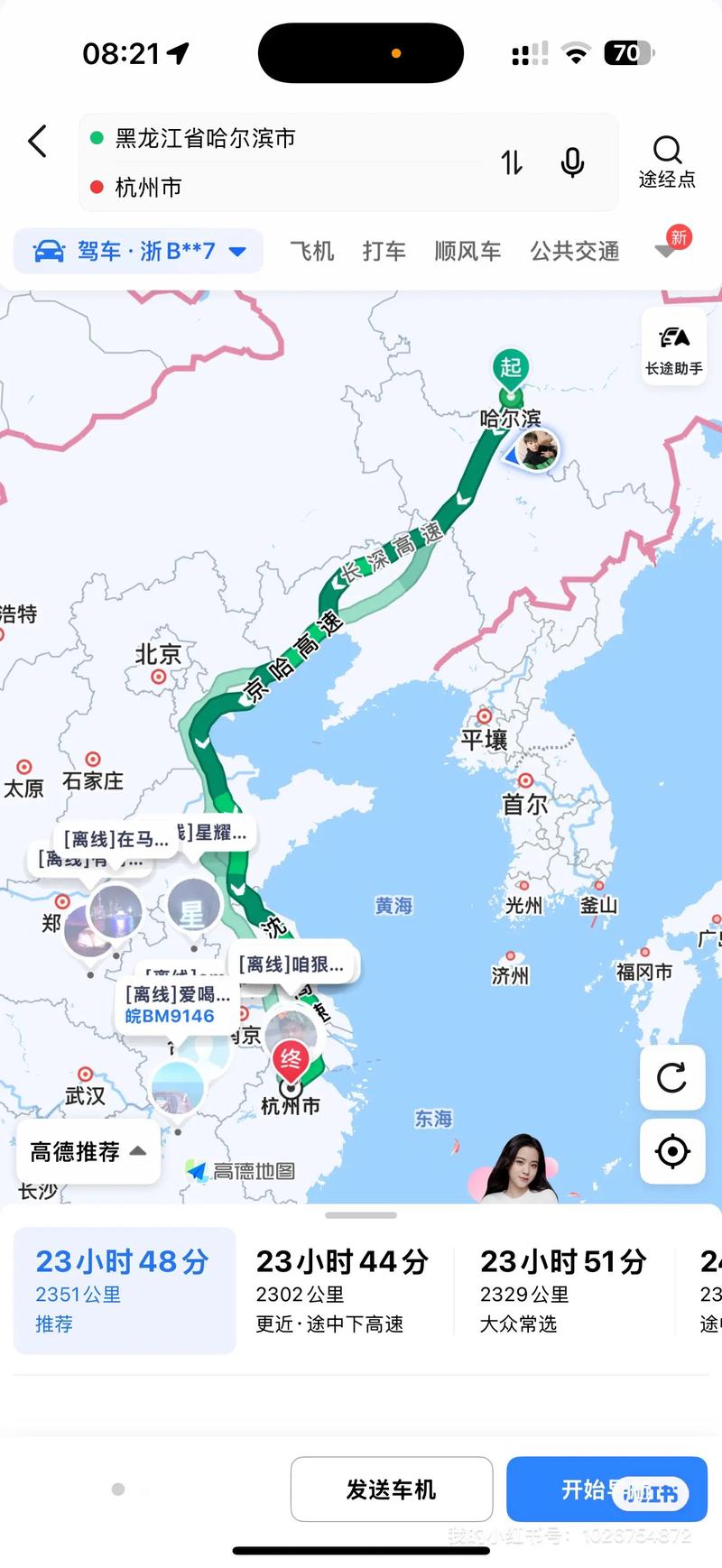The height and width of the screenshot is (1568, 722).
Task: Open the 途经点 waypoint search icon
Action: pyautogui.click(x=668, y=152)
